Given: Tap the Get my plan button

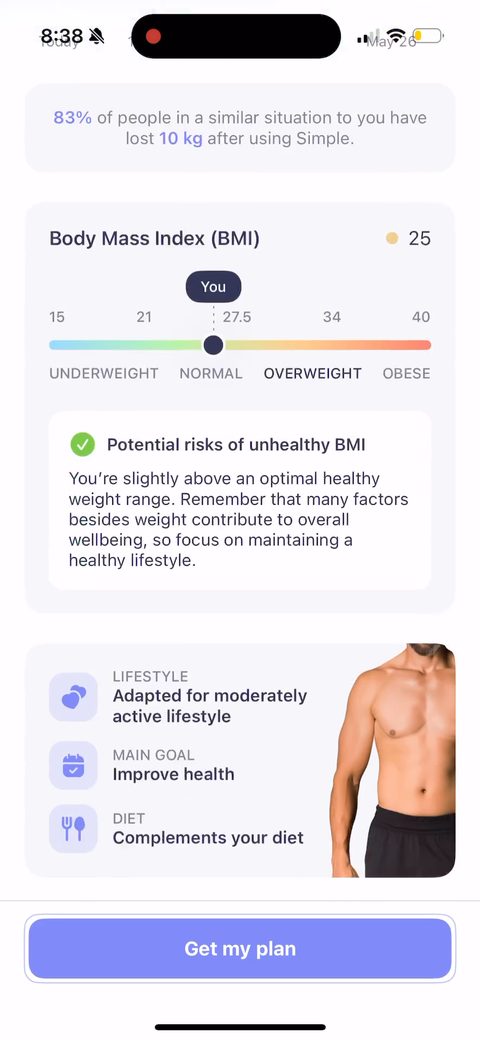Looking at the screenshot, I should pyautogui.click(x=240, y=948).
